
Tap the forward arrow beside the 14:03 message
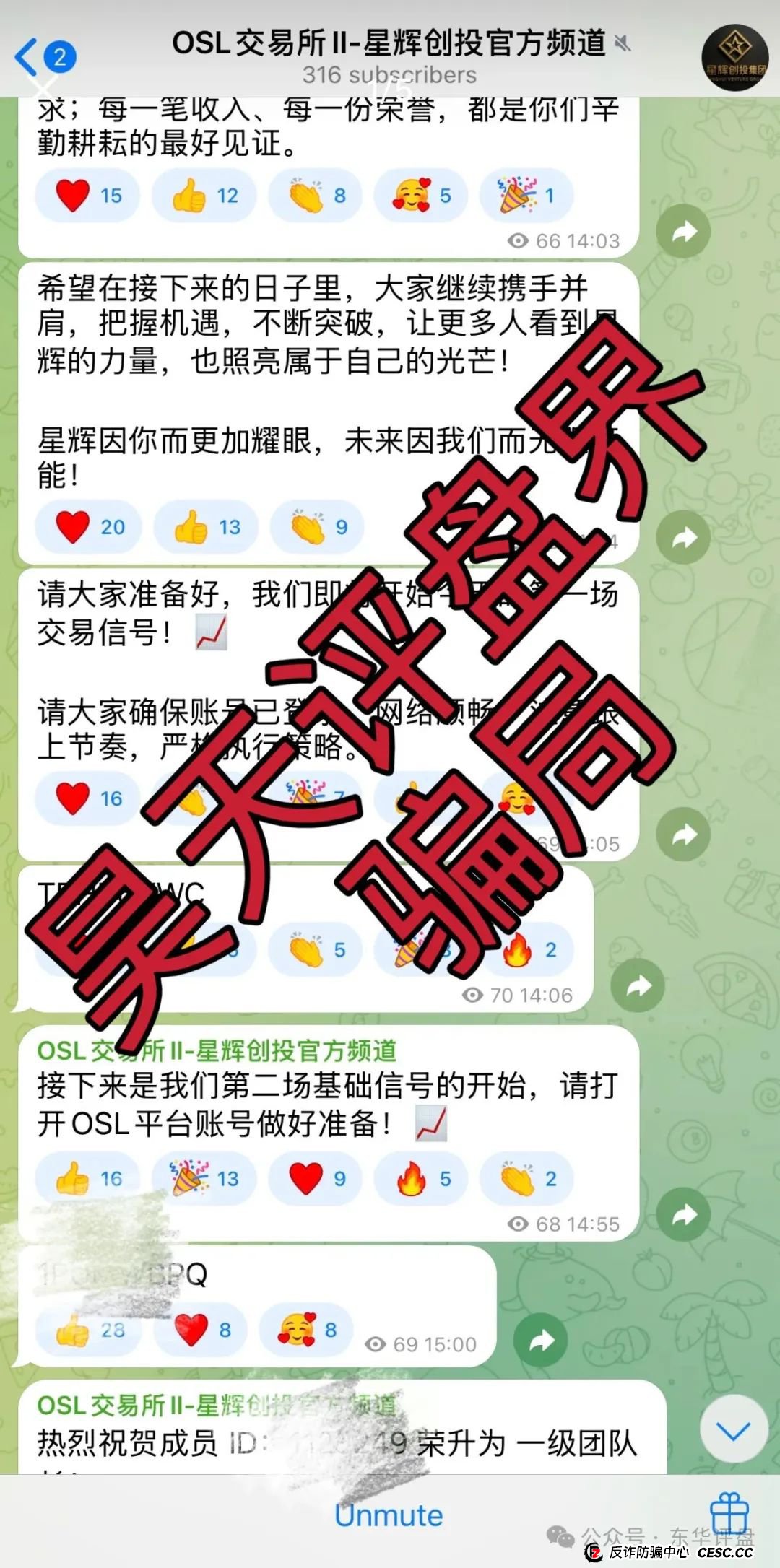682,230
